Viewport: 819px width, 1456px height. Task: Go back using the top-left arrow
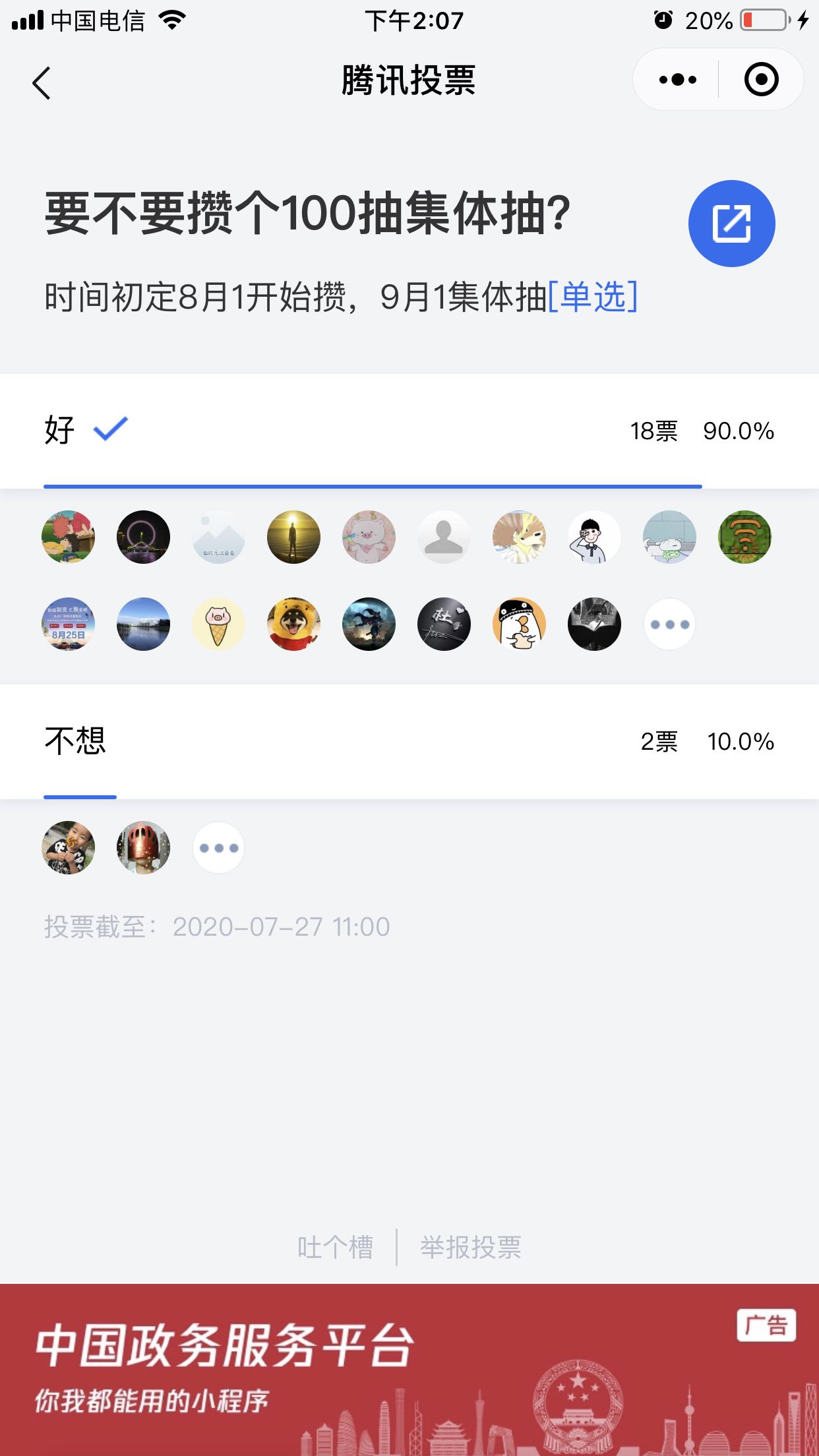(42, 82)
